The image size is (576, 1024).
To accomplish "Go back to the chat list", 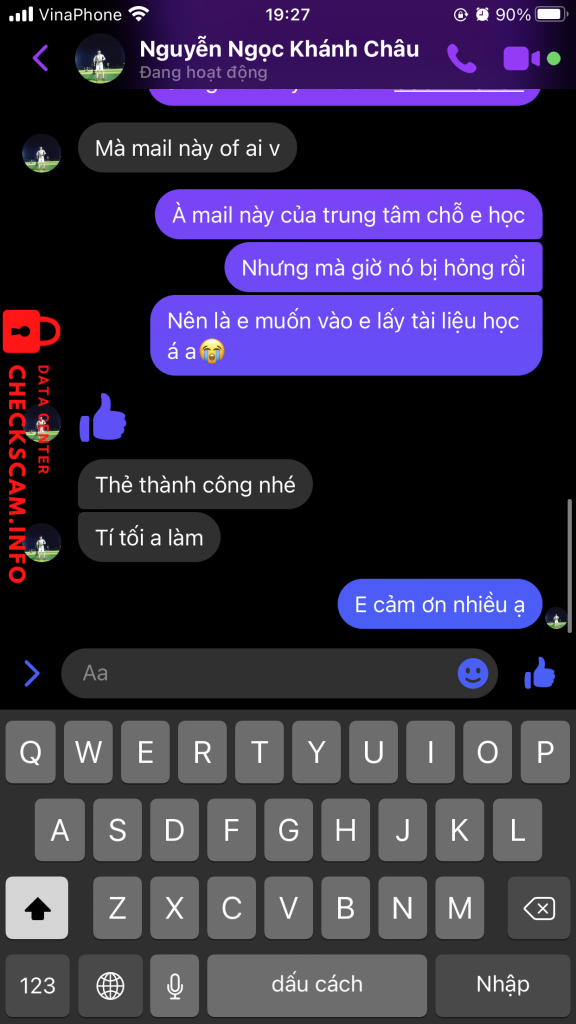I will tap(40, 58).
